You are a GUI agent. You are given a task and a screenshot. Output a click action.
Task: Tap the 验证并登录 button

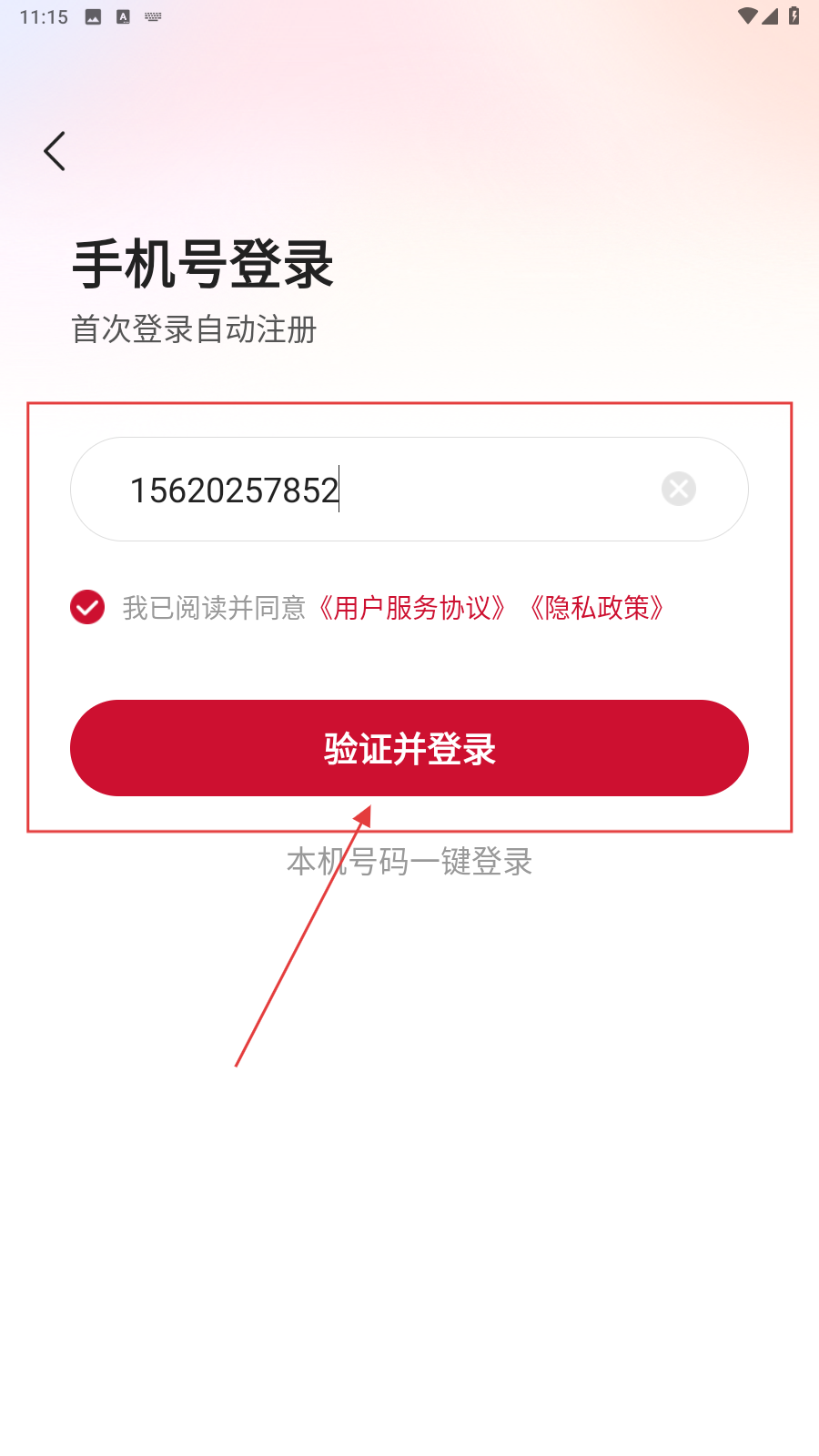(409, 748)
